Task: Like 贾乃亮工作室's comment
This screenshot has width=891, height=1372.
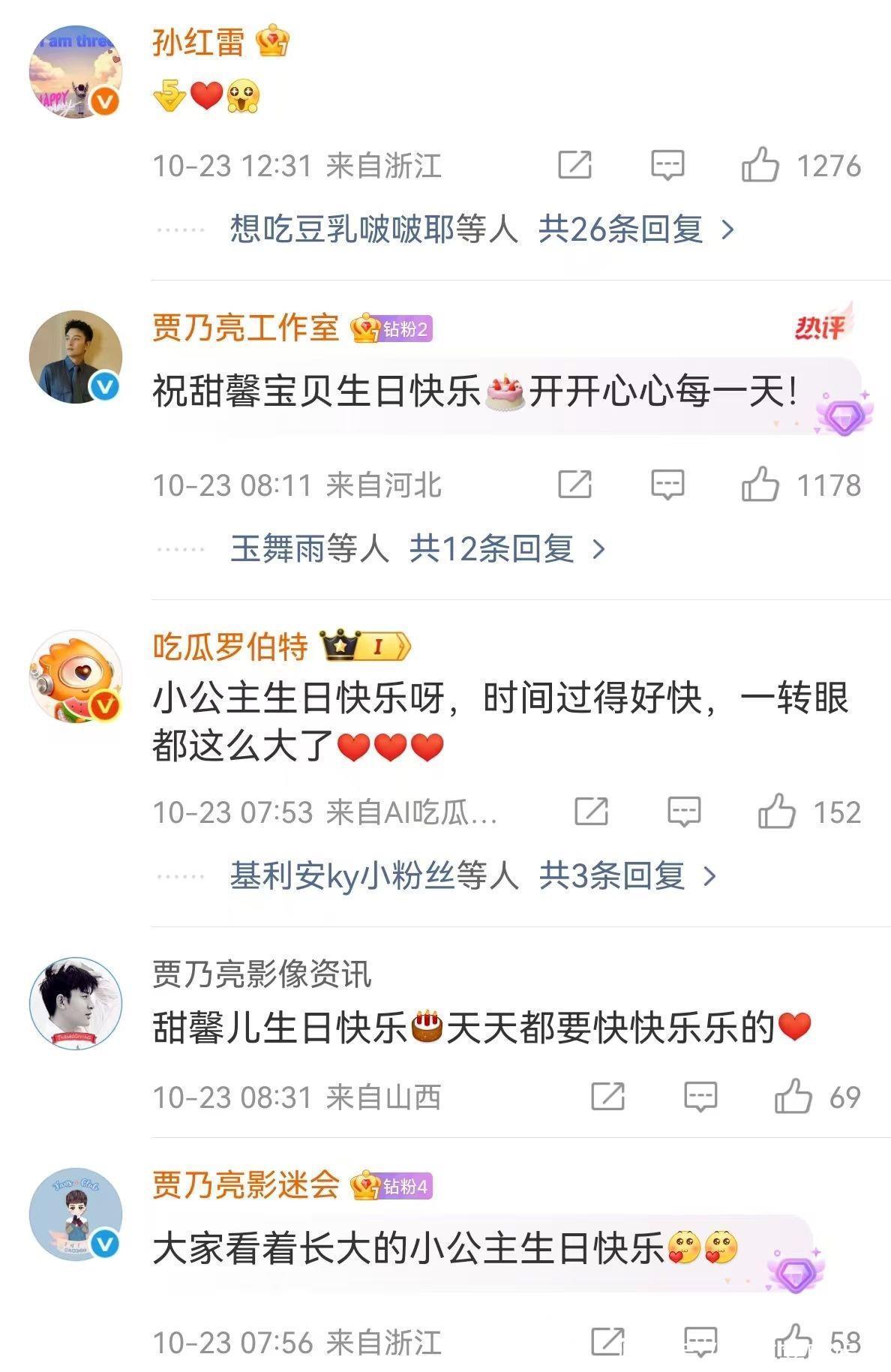Action: coord(759,485)
